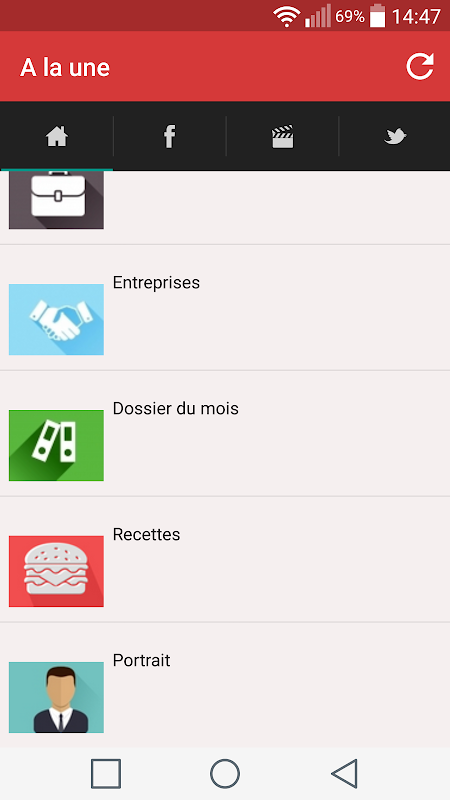Open the Twitter tab
This screenshot has width=450, height=800.
[x=394, y=136]
